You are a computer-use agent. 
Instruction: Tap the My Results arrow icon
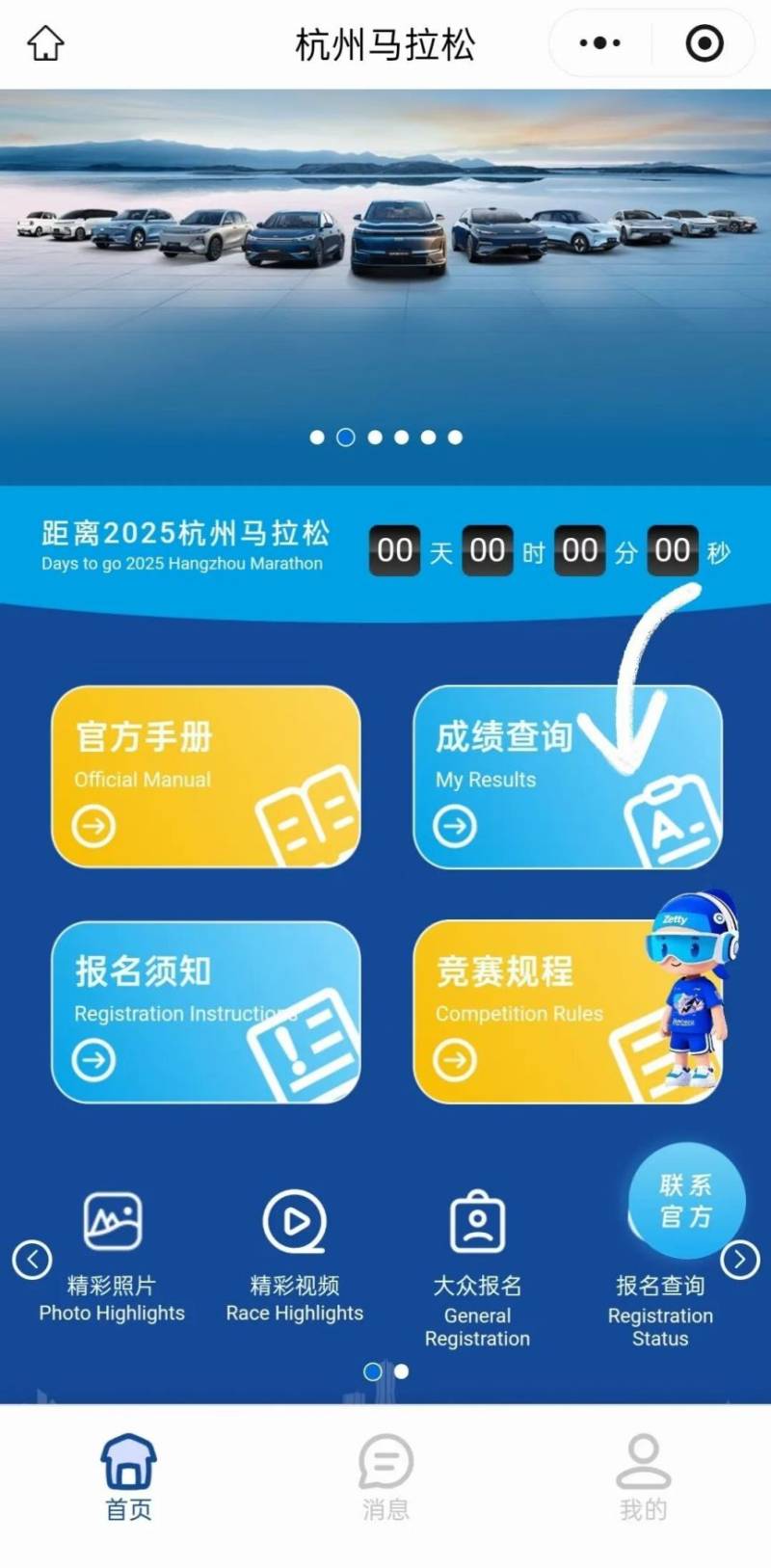click(453, 826)
